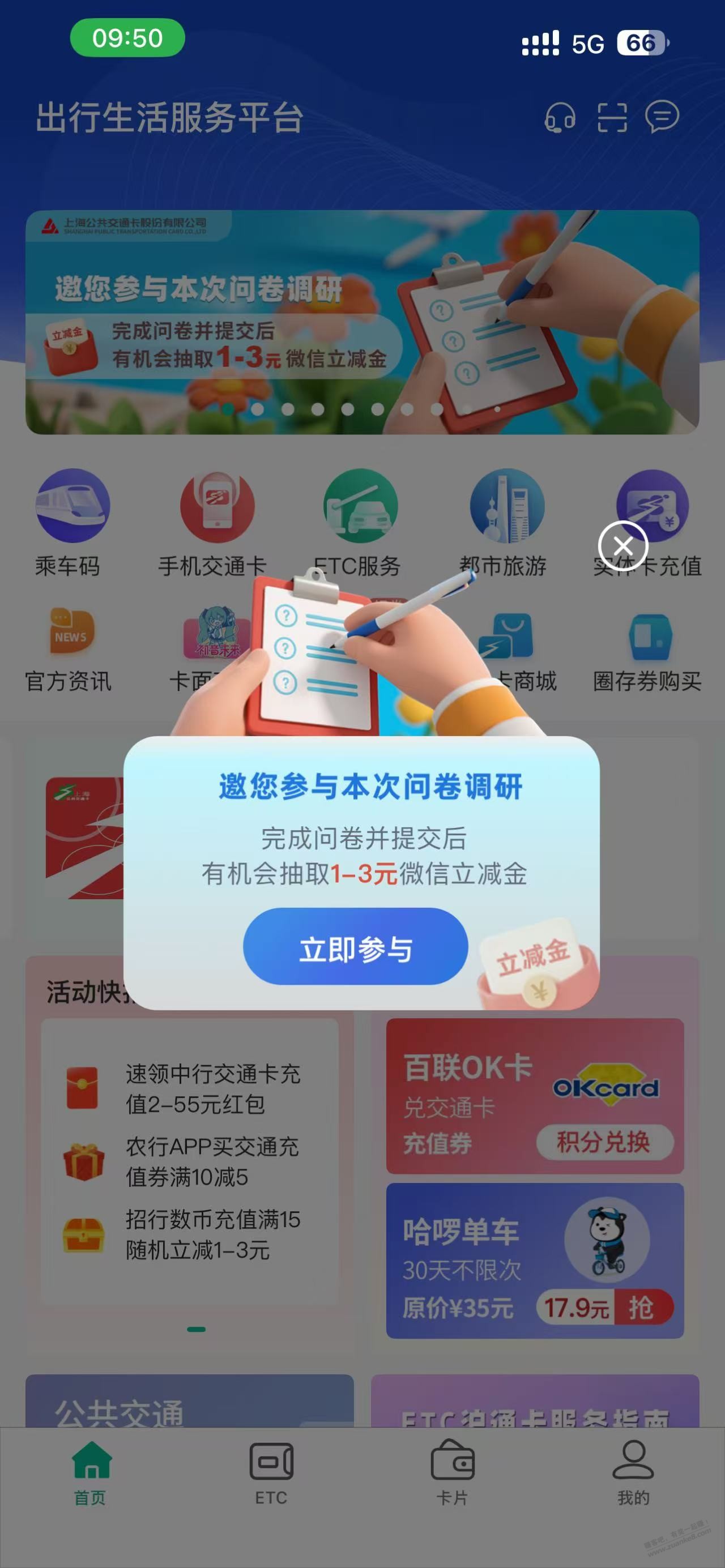725x1568 pixels.
Task: Open the QR scan icon
Action: pos(611,116)
